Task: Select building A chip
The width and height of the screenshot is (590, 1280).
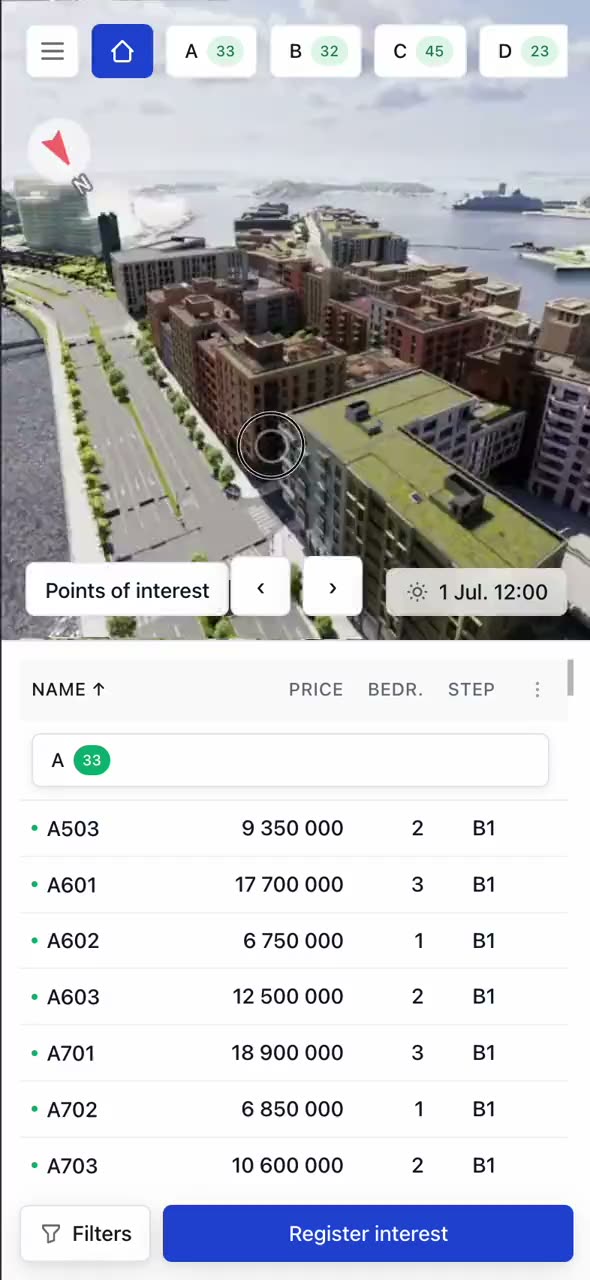Action: [211, 51]
